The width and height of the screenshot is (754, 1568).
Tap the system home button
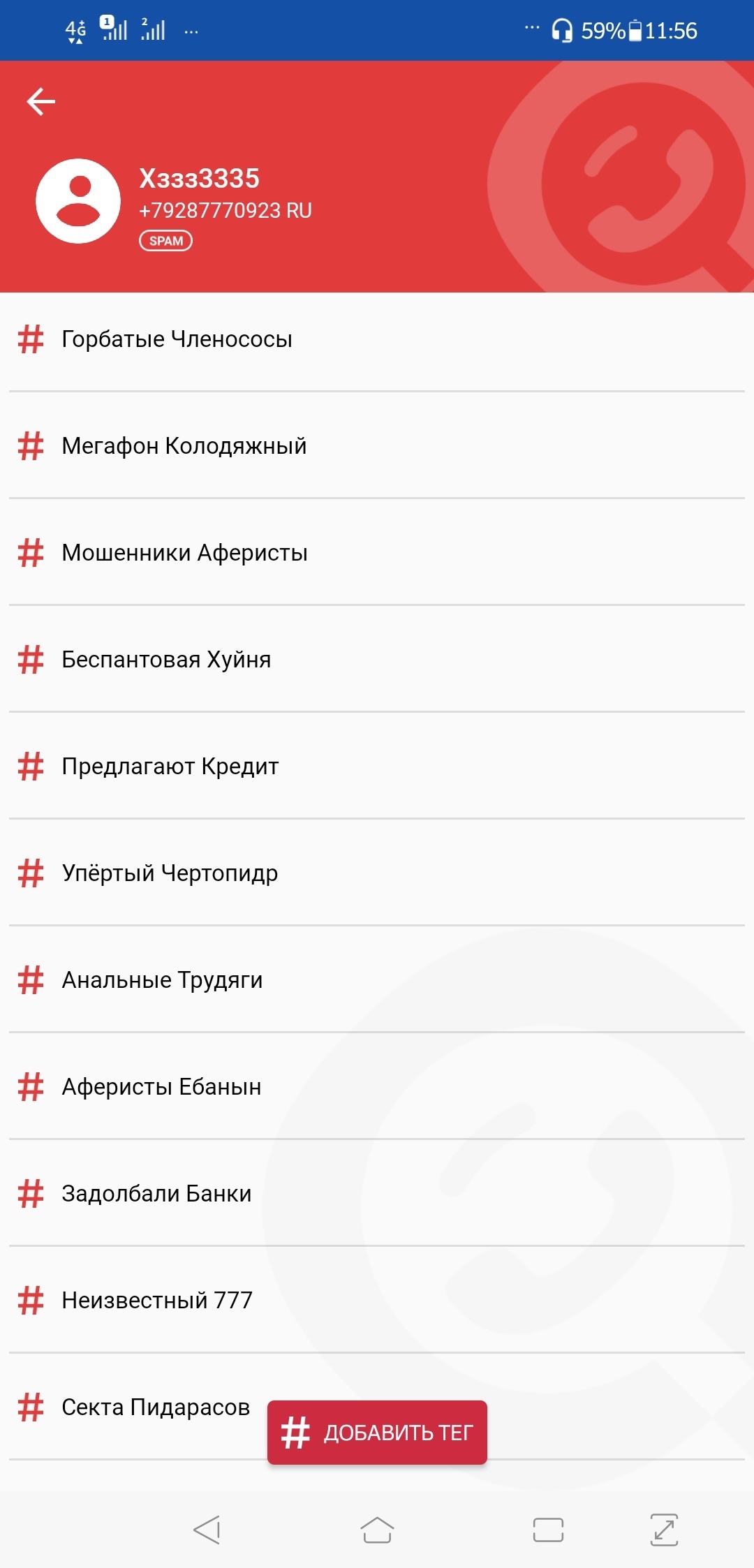[377, 1530]
